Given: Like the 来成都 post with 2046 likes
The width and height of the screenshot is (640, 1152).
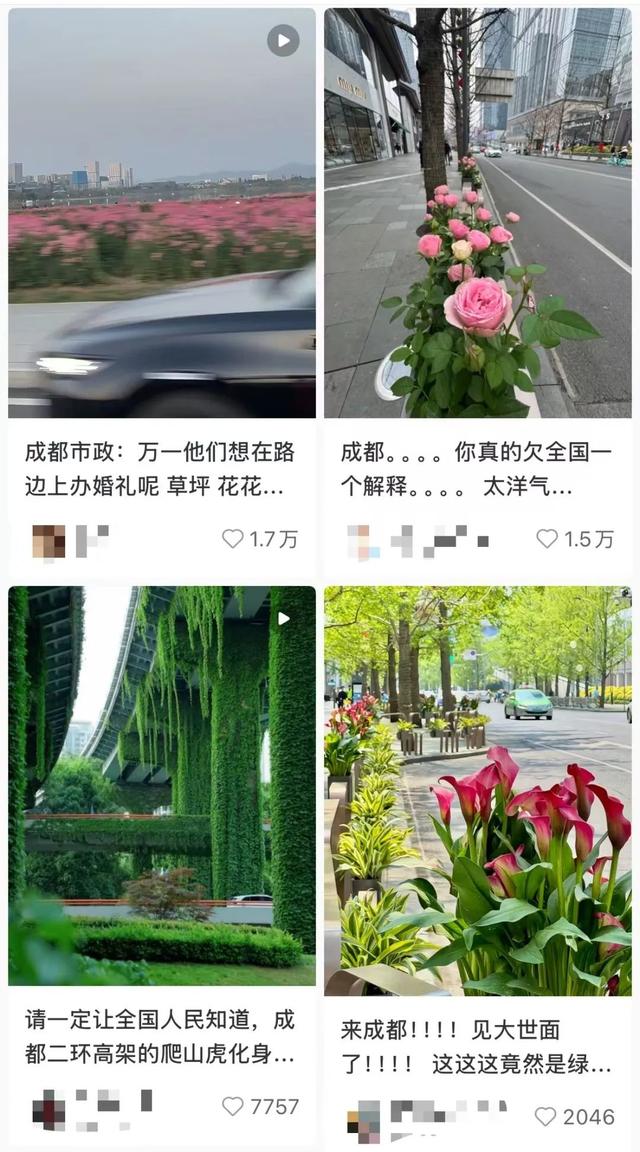Looking at the screenshot, I should point(545,1117).
